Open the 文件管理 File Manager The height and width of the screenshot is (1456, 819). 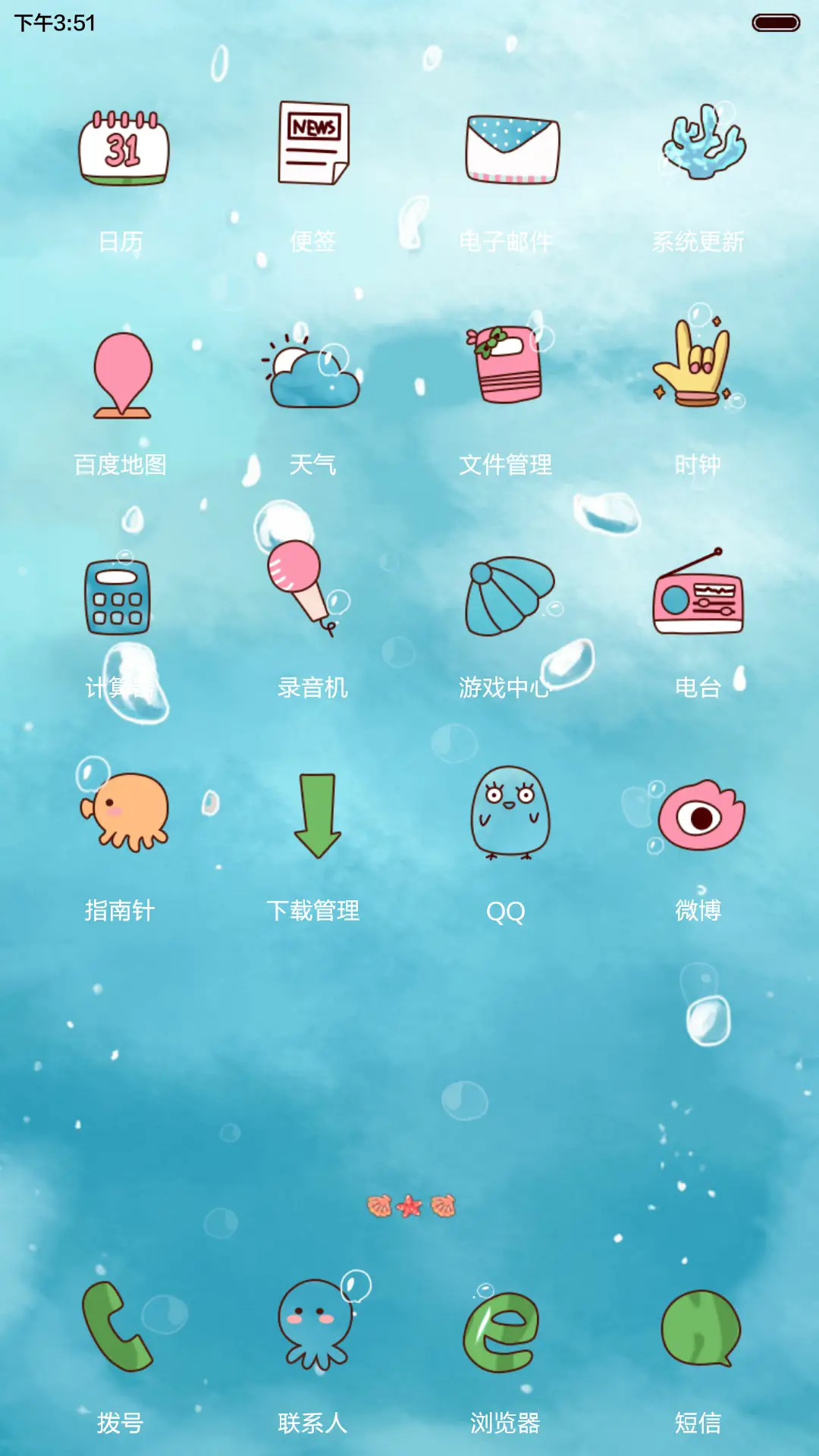[x=504, y=372]
